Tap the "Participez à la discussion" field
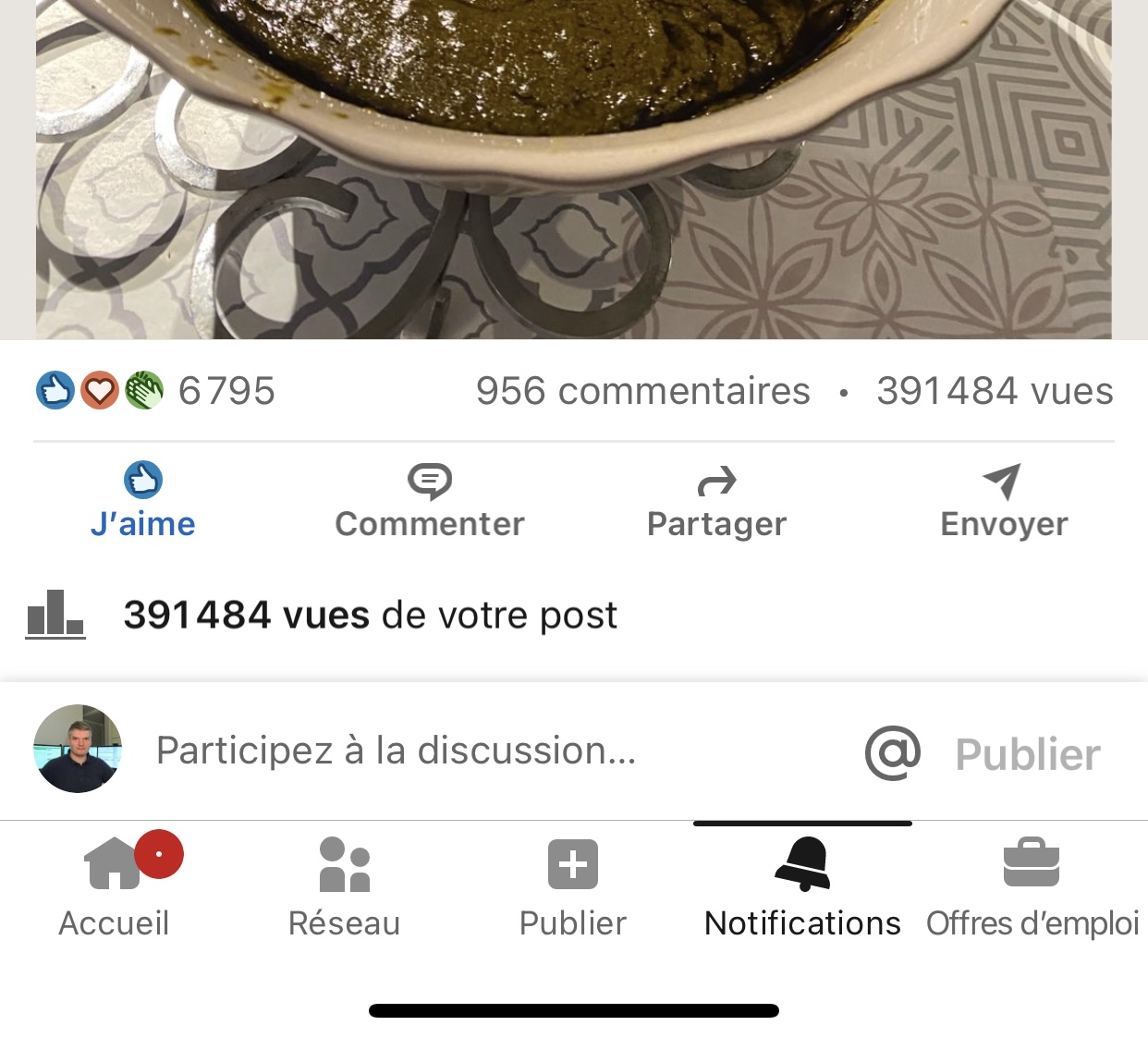The image size is (1148, 1038). pos(396,751)
